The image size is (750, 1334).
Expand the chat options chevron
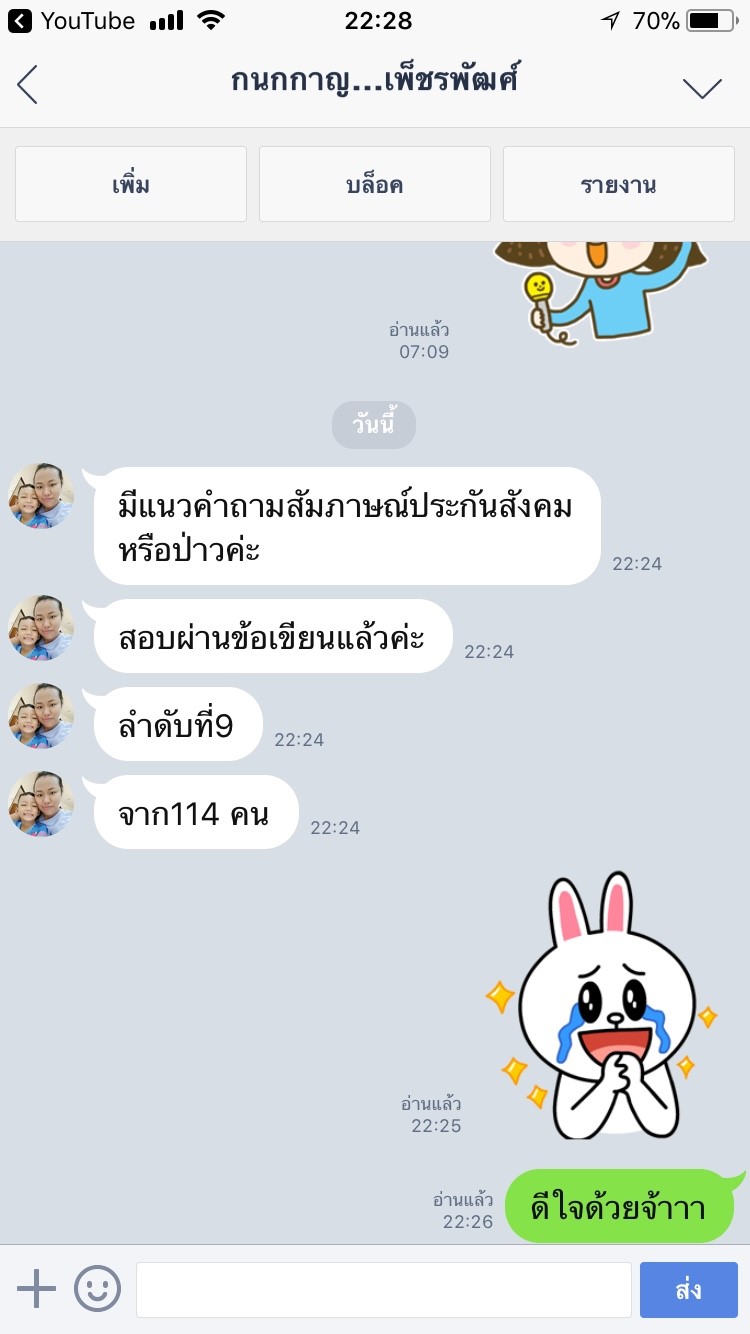click(702, 87)
